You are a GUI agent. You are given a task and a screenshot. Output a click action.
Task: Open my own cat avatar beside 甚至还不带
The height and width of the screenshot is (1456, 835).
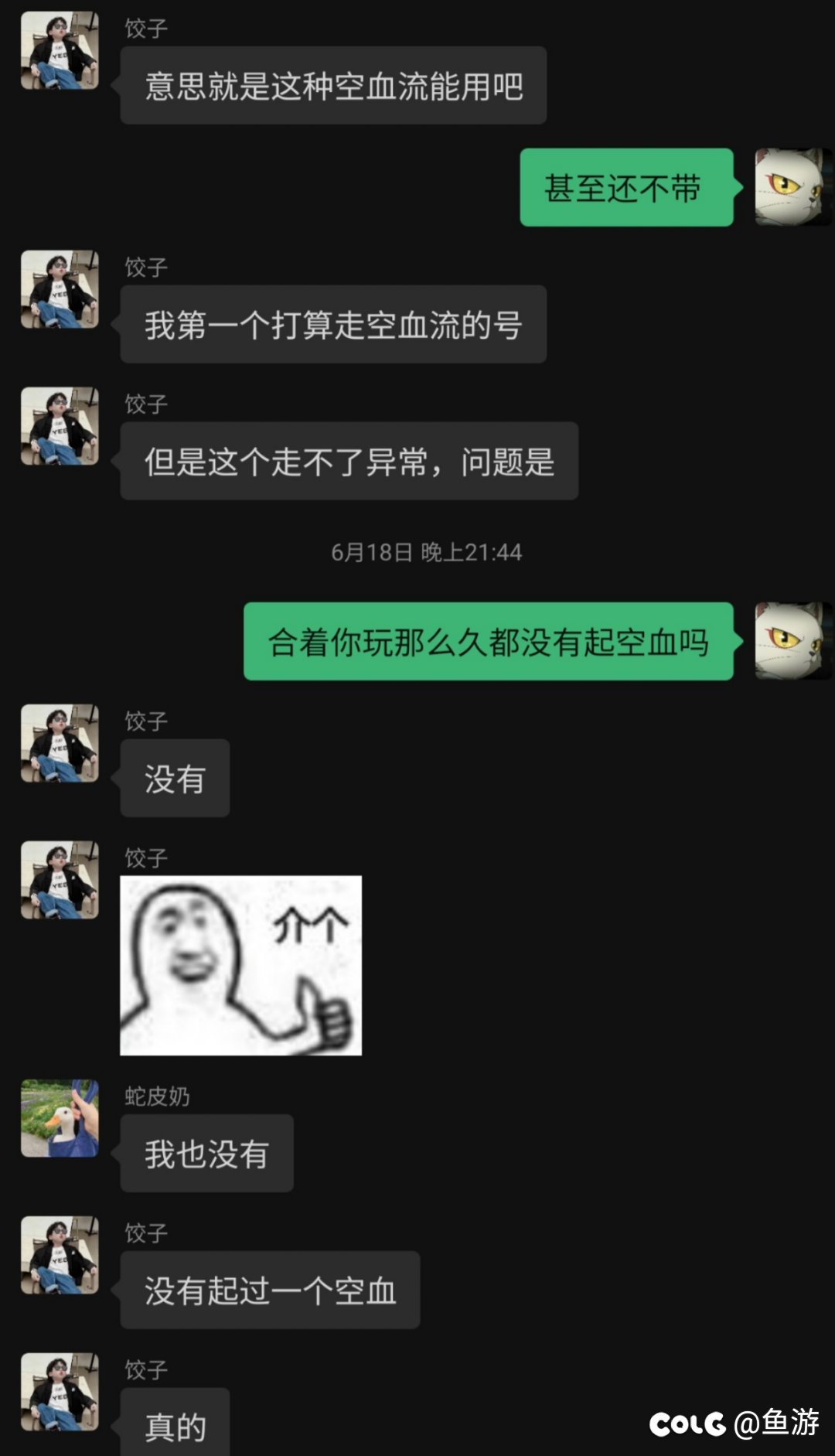pos(794,187)
